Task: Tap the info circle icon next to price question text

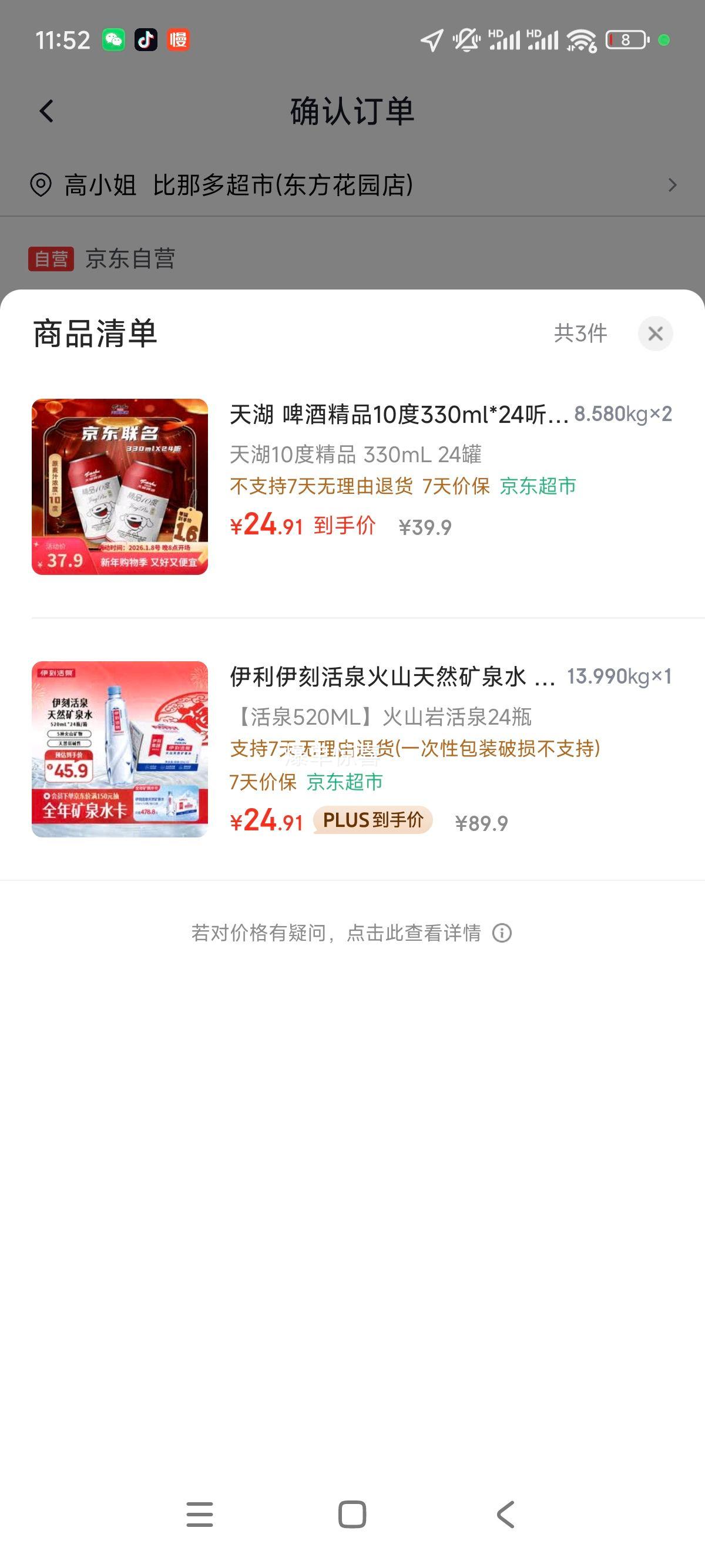Action: point(501,933)
